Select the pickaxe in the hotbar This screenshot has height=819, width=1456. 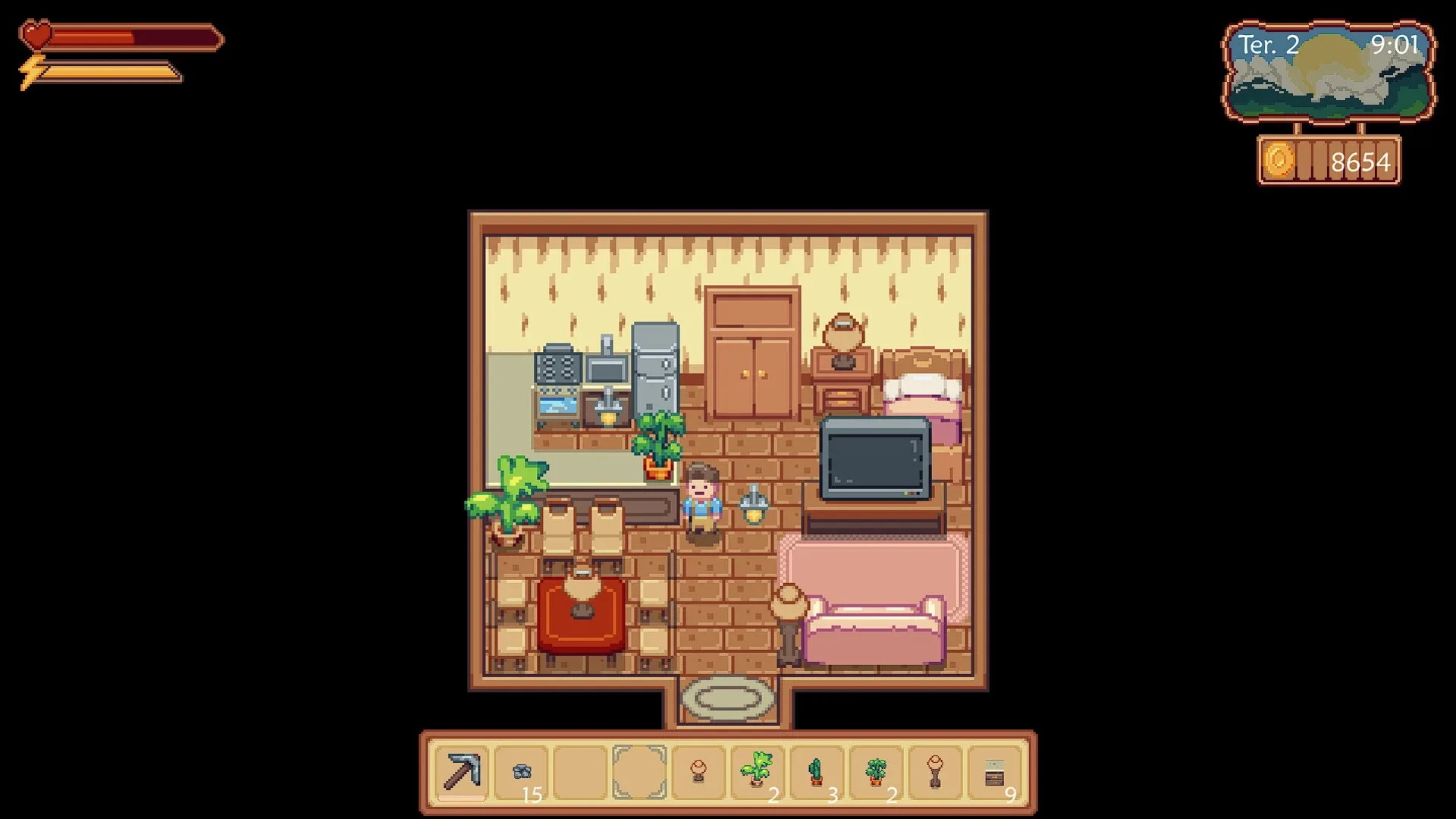coord(462,772)
